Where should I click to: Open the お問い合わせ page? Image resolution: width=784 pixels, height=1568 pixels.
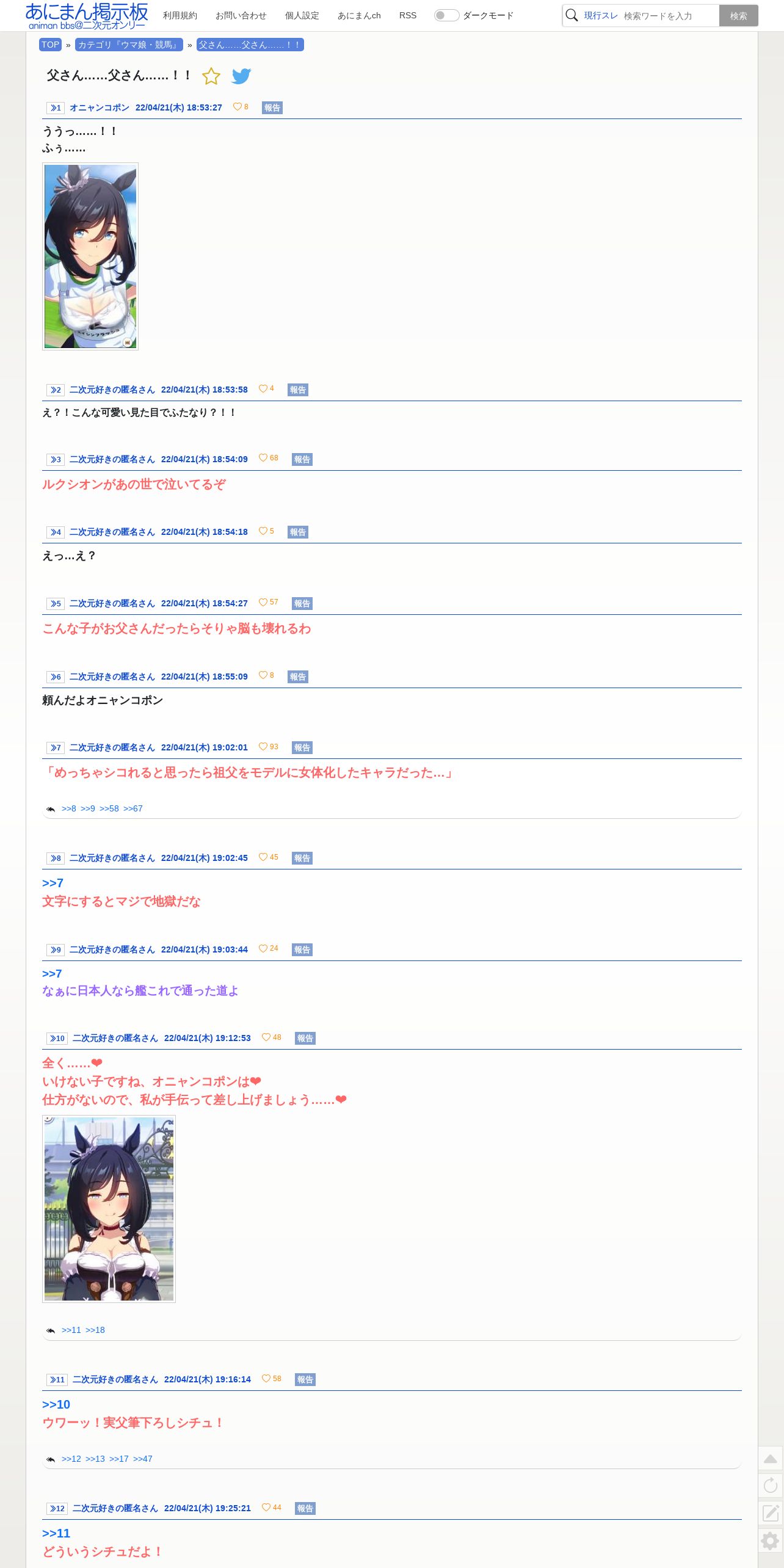tap(241, 15)
